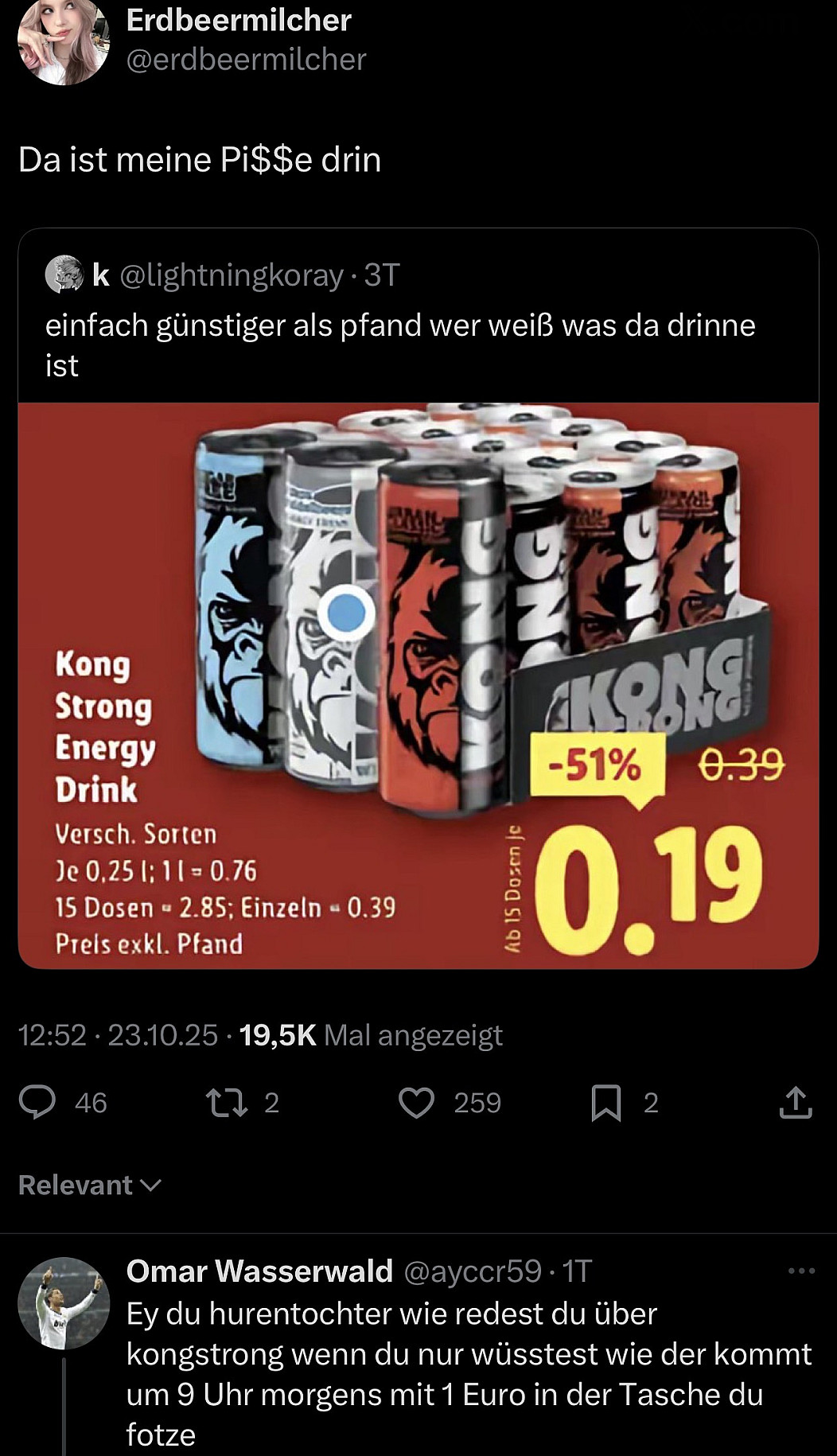
Task: Open Omar Wasserwald's reply thread
Action: tap(468, 1373)
